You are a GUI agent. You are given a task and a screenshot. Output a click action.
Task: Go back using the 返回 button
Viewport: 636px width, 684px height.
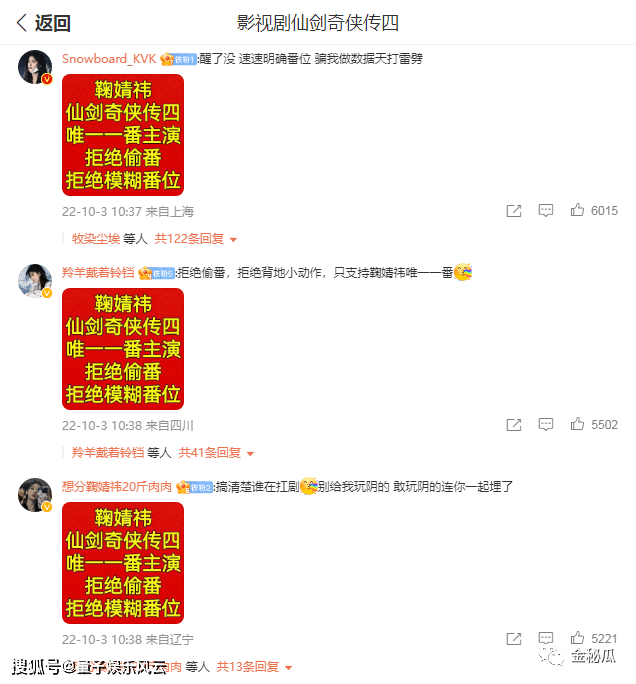pyautogui.click(x=43, y=23)
